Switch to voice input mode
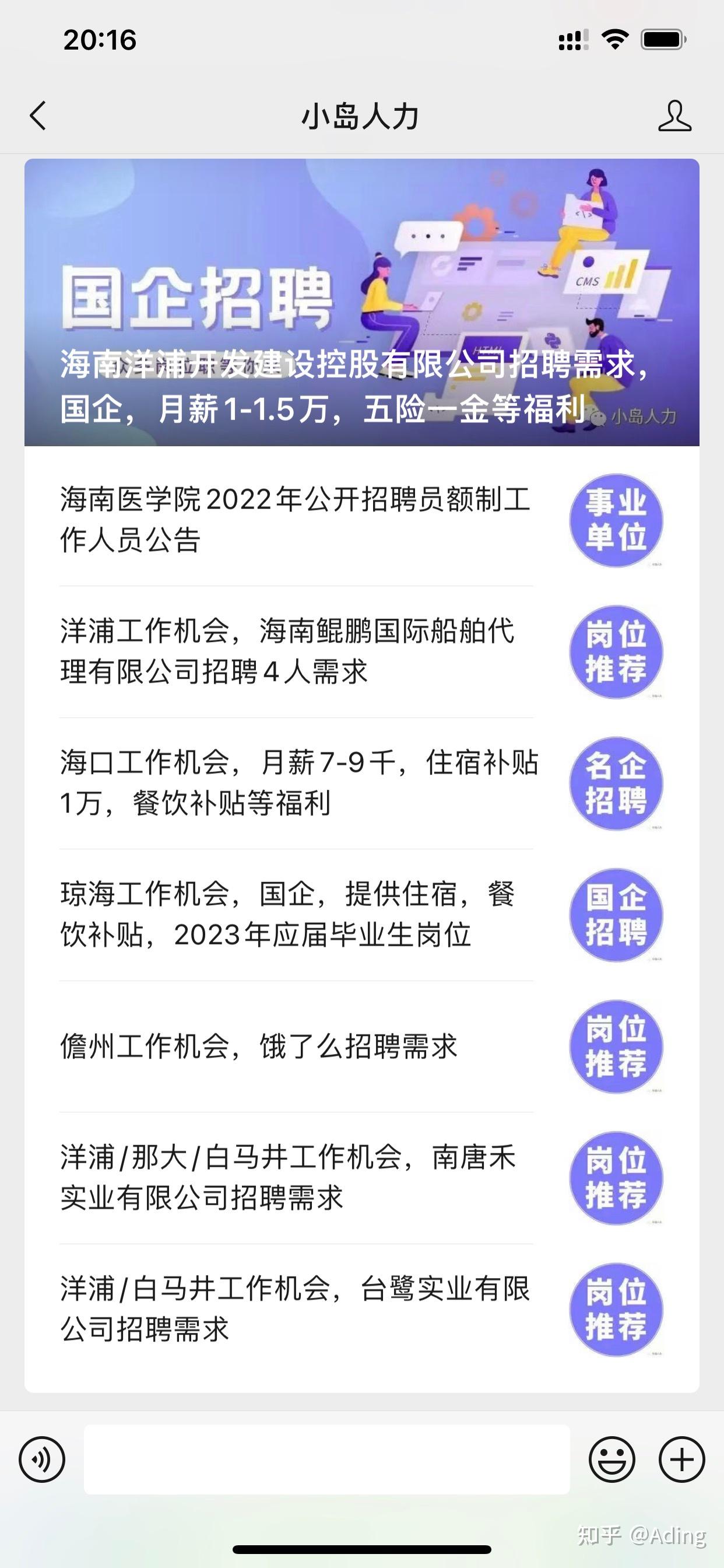The width and height of the screenshot is (724, 1568). [42, 1459]
